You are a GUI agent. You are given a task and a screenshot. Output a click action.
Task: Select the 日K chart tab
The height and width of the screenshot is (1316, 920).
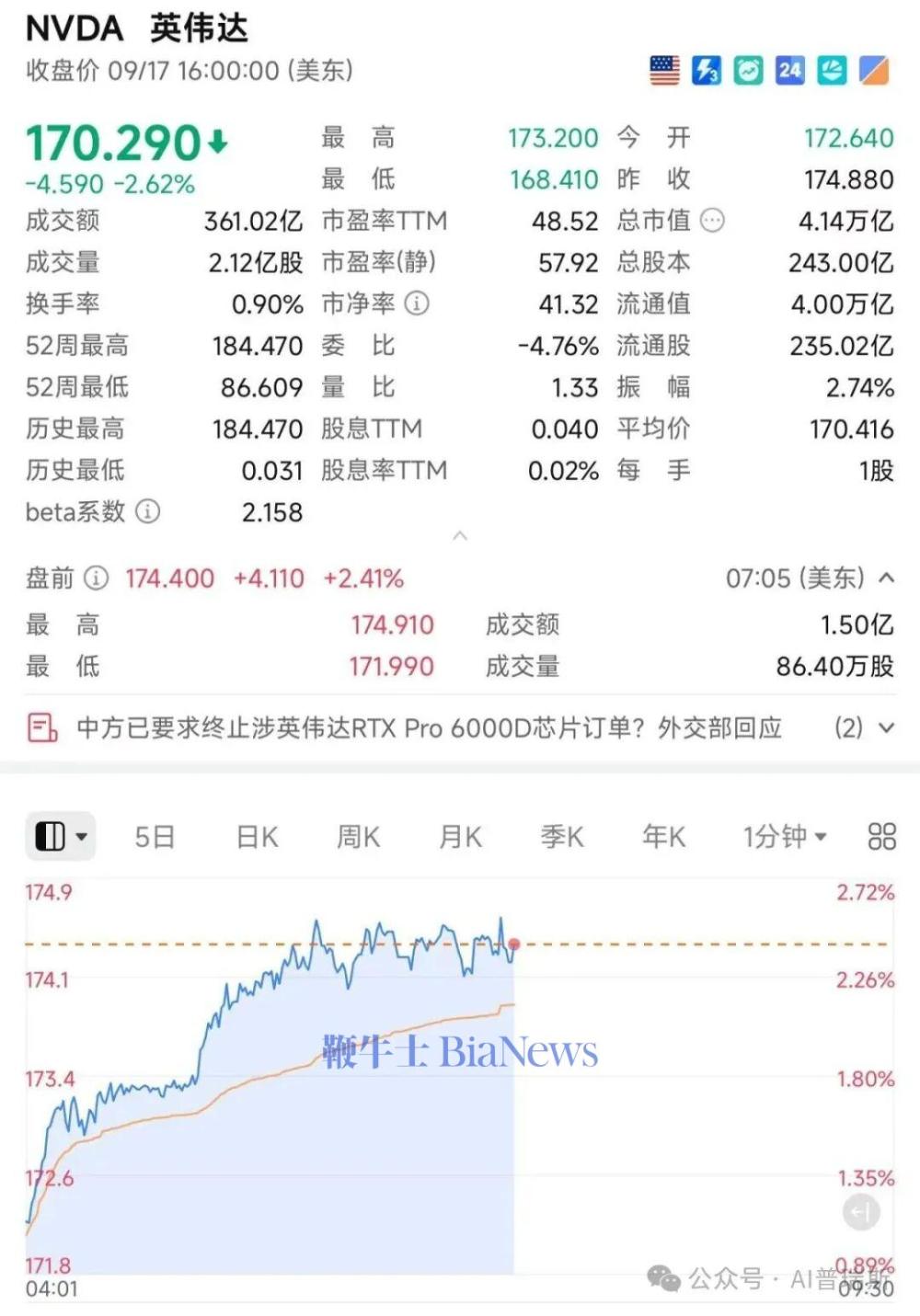(257, 837)
